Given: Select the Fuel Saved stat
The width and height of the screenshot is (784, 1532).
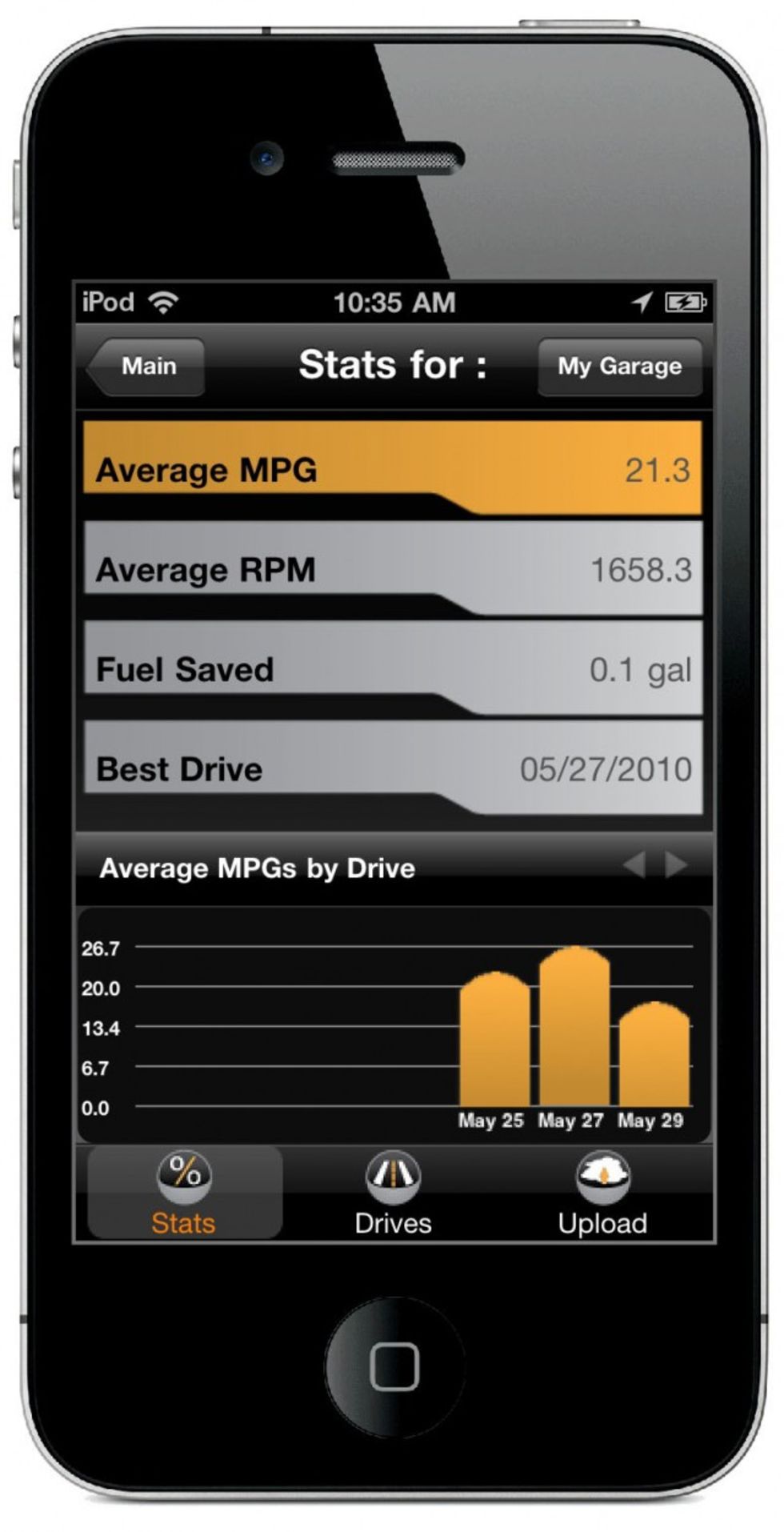Looking at the screenshot, I should pos(393,668).
